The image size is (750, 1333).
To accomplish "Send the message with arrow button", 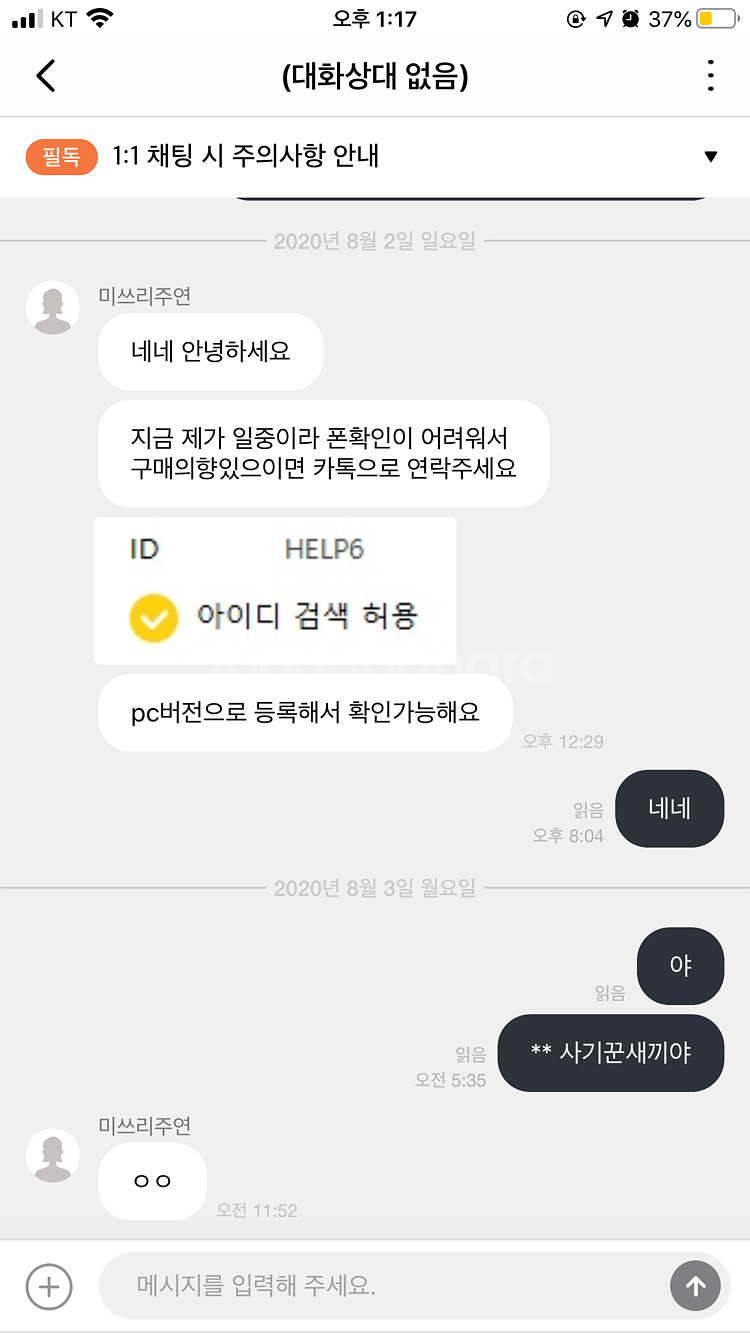I will (695, 1286).
